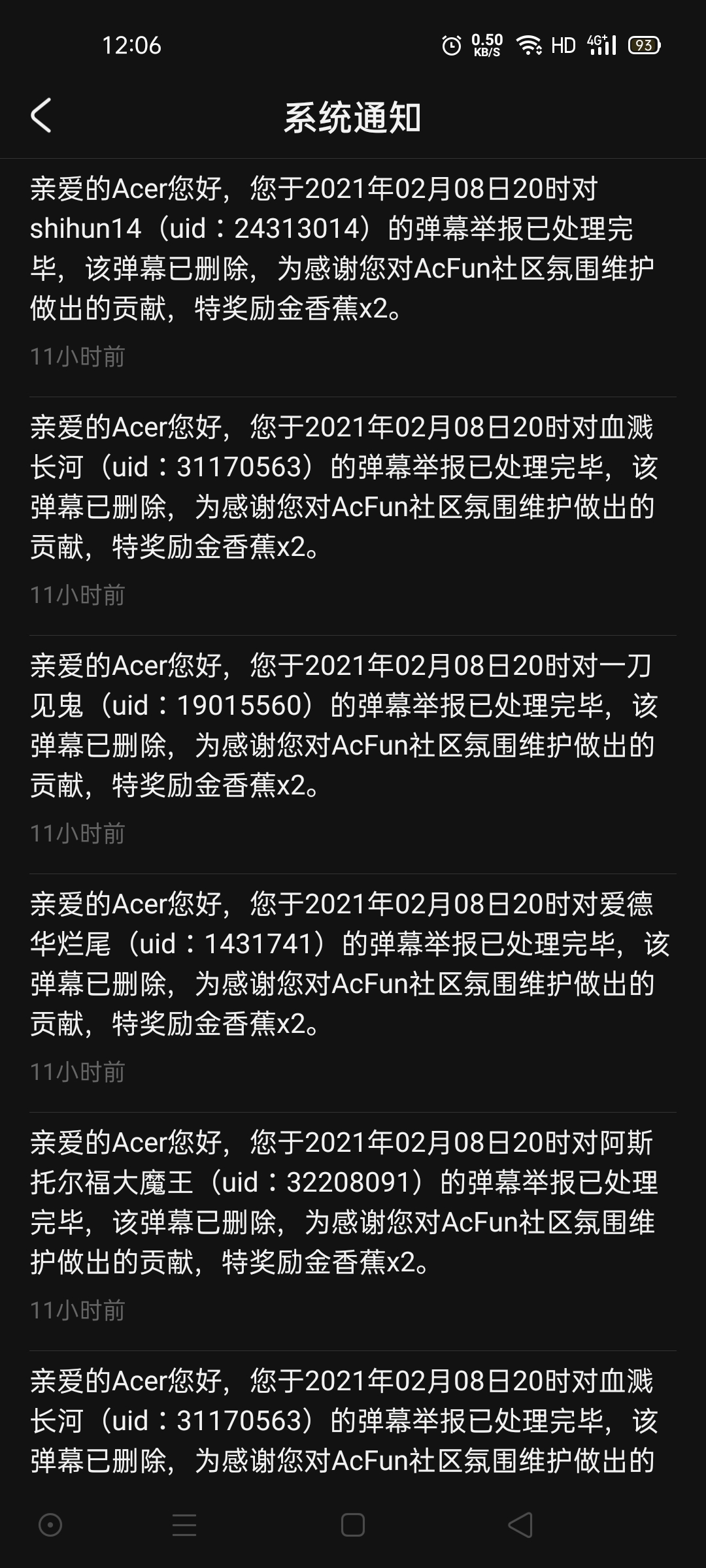Tap the system home square button

pyautogui.click(x=353, y=1525)
